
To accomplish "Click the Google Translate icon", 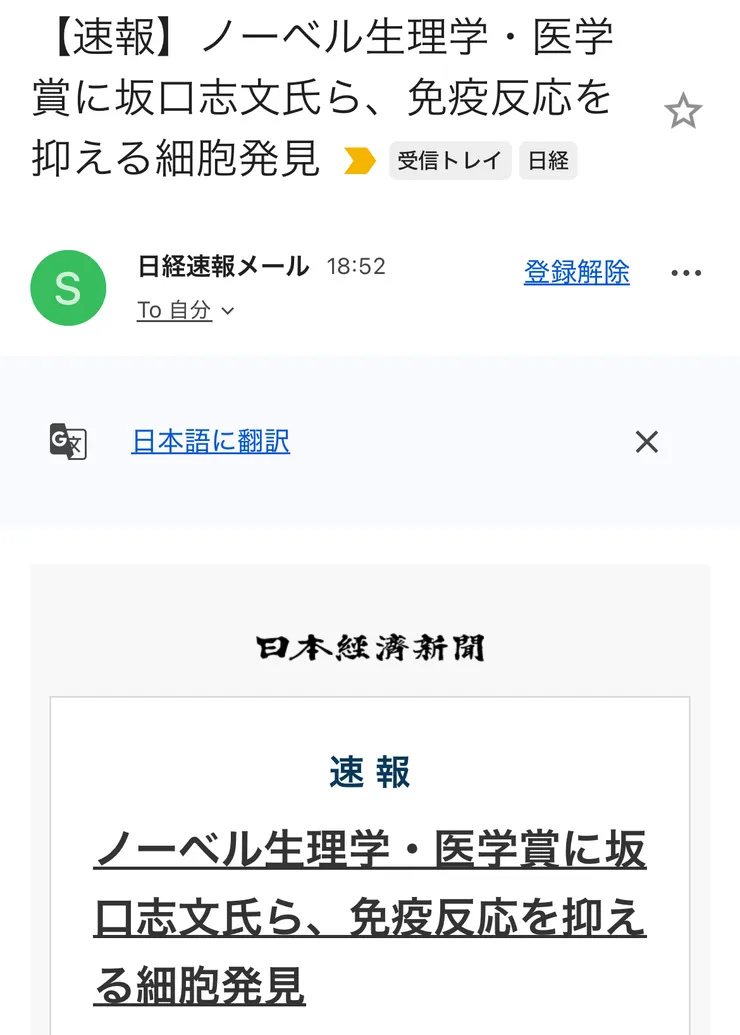I will click(66, 442).
